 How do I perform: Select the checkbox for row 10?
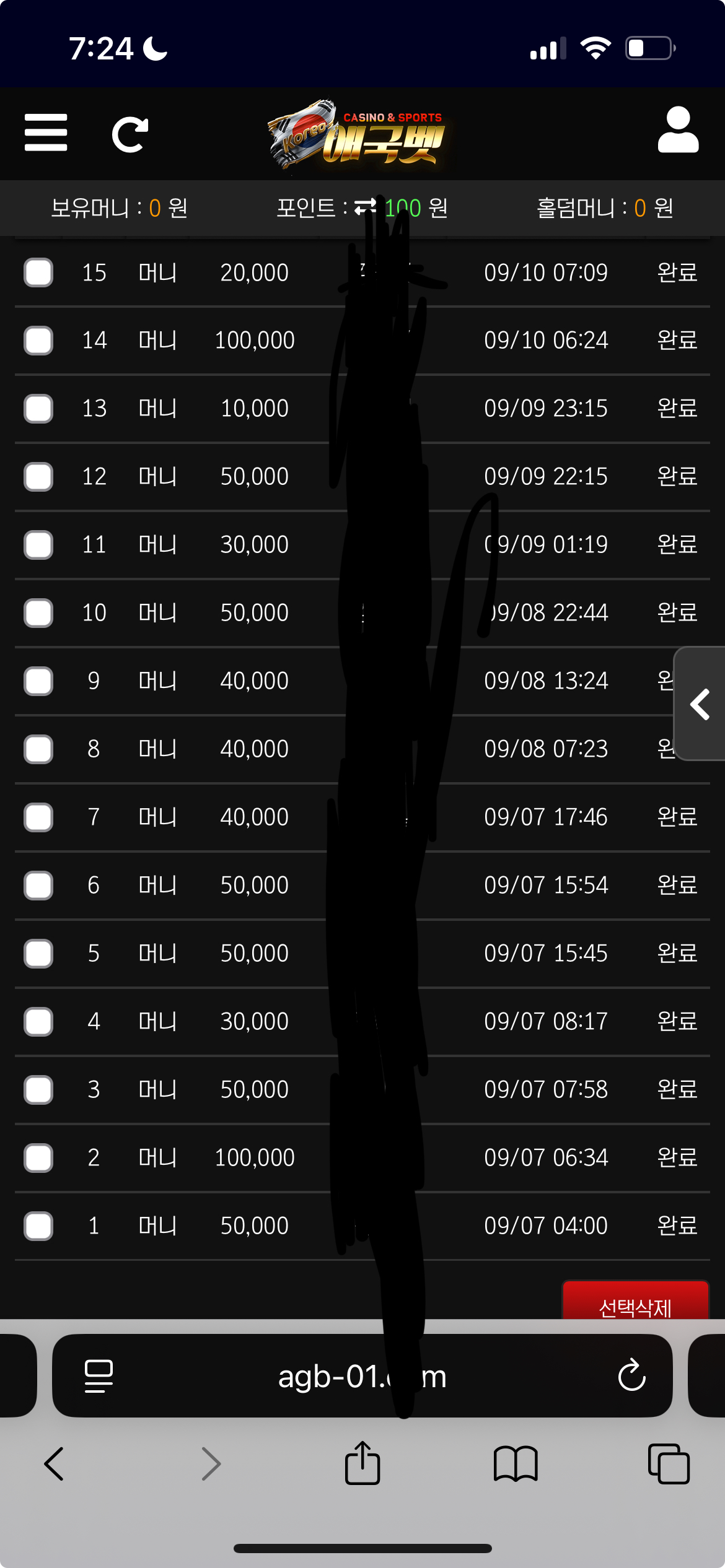[38, 613]
